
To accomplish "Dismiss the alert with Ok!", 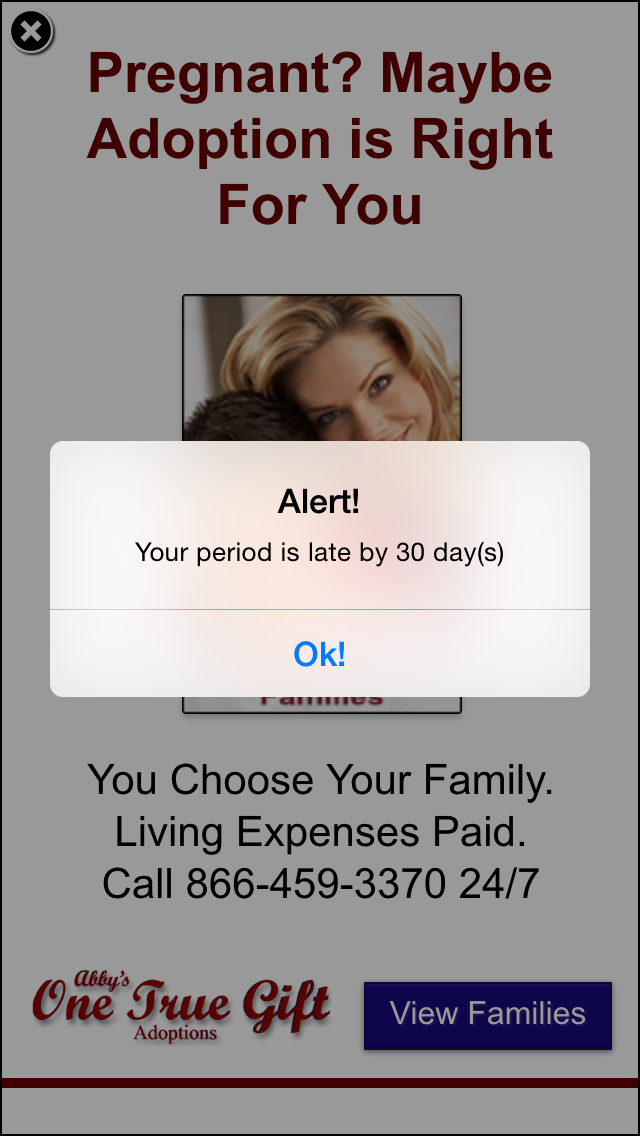I will [320, 653].
